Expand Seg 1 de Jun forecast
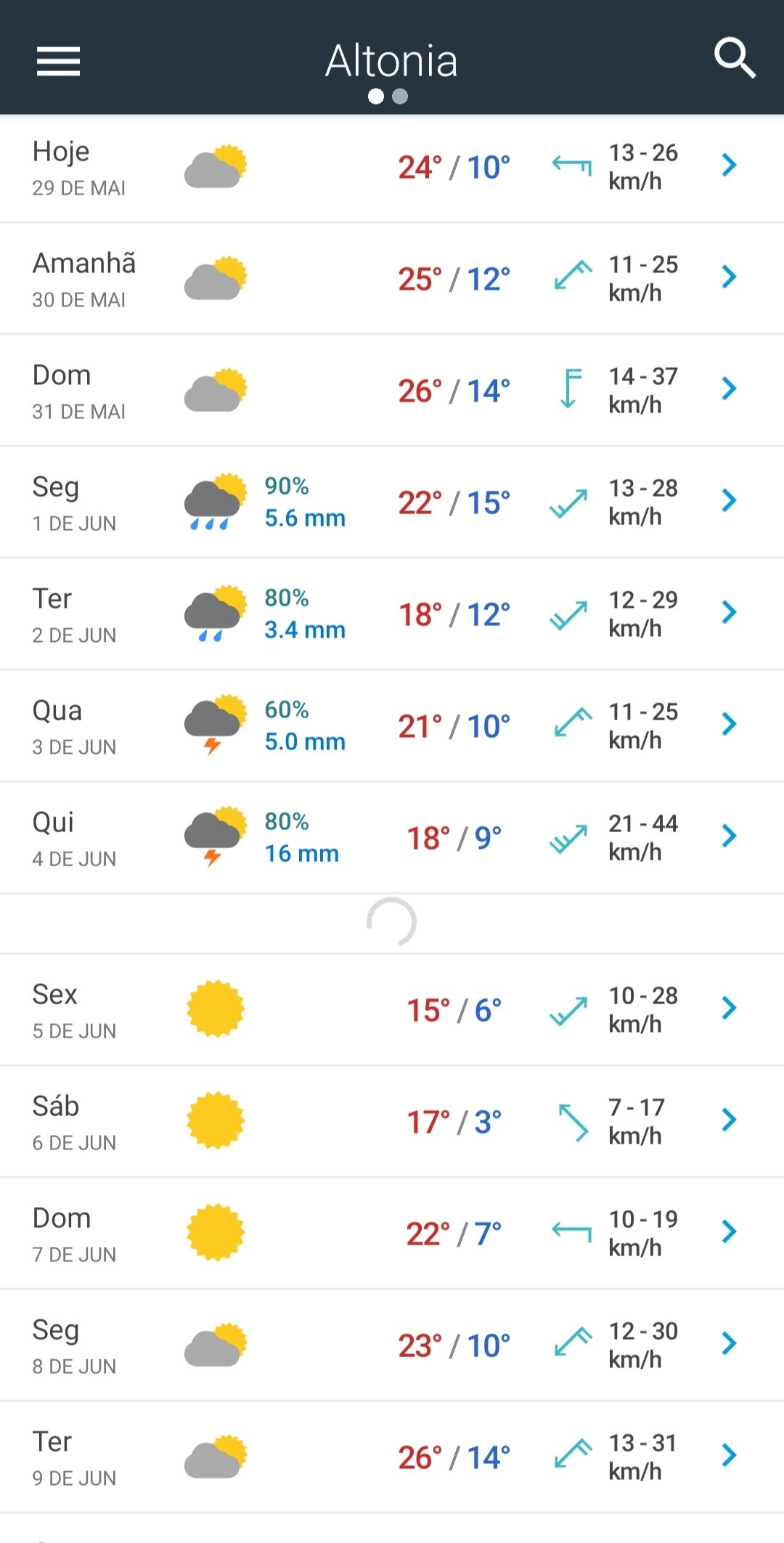784x1543 pixels. pyautogui.click(x=392, y=503)
